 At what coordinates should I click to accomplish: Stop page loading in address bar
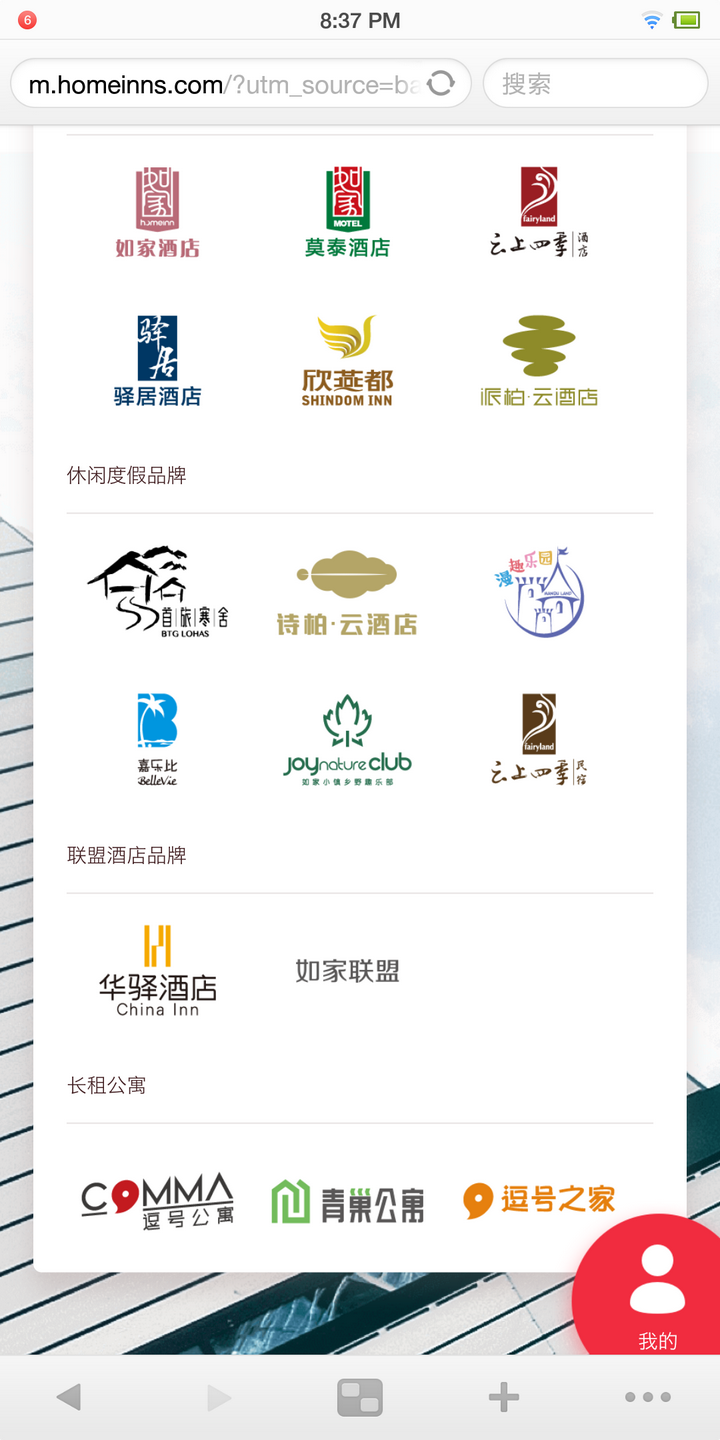[x=441, y=84]
